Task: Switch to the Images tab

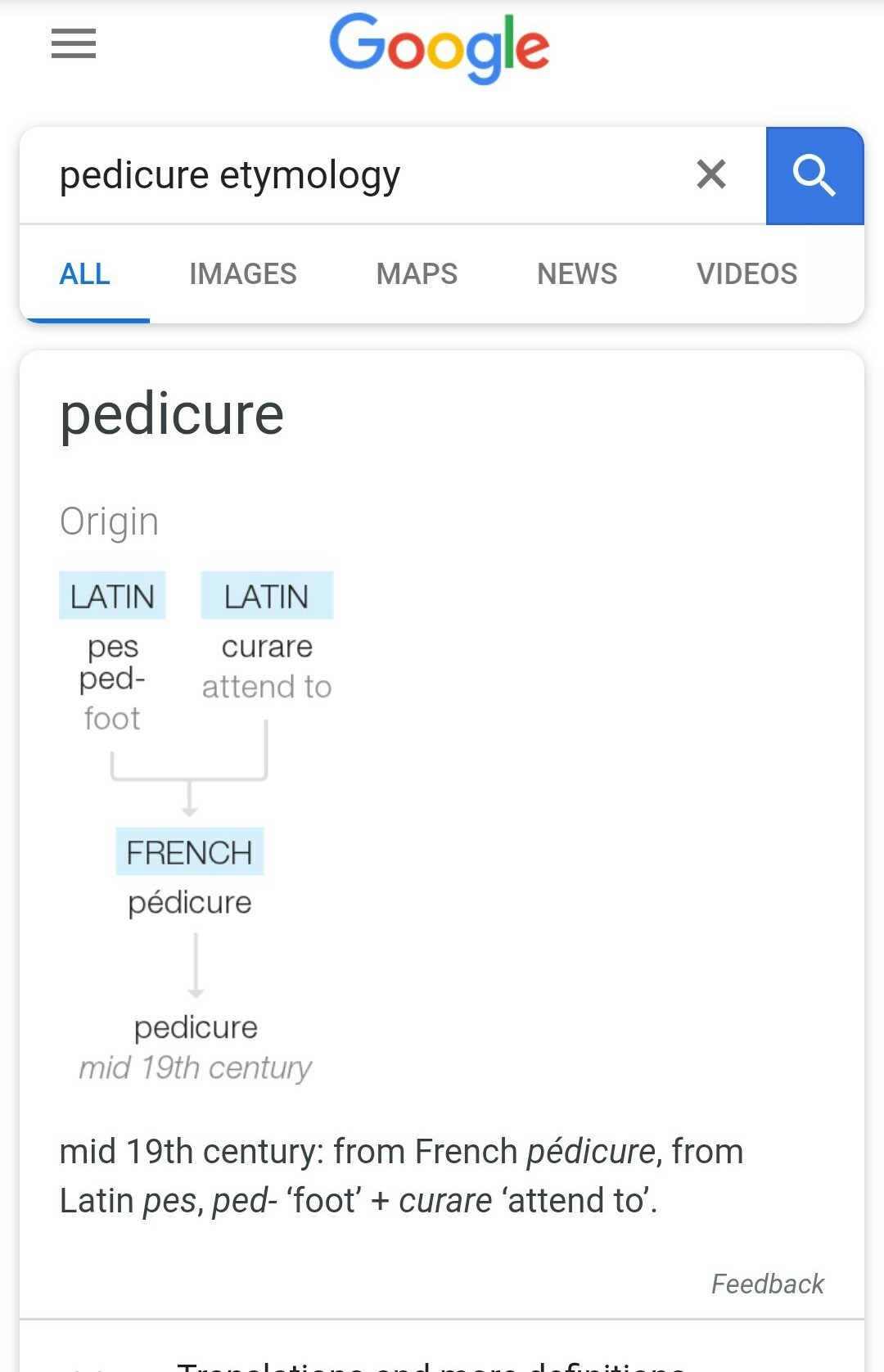Action: pos(242,273)
